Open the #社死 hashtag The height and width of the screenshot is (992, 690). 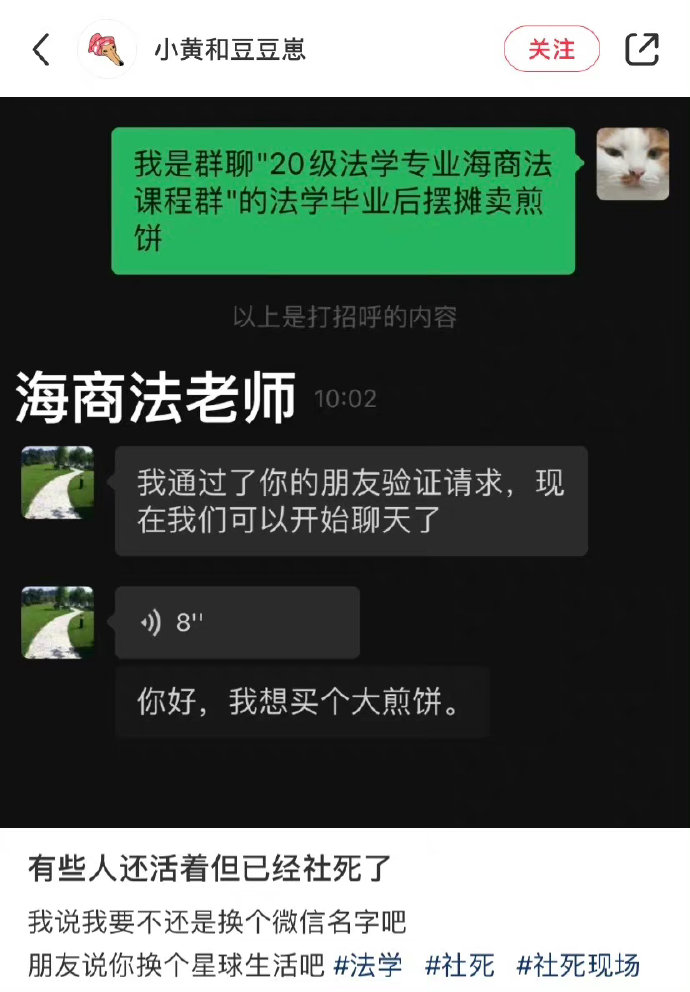point(460,965)
